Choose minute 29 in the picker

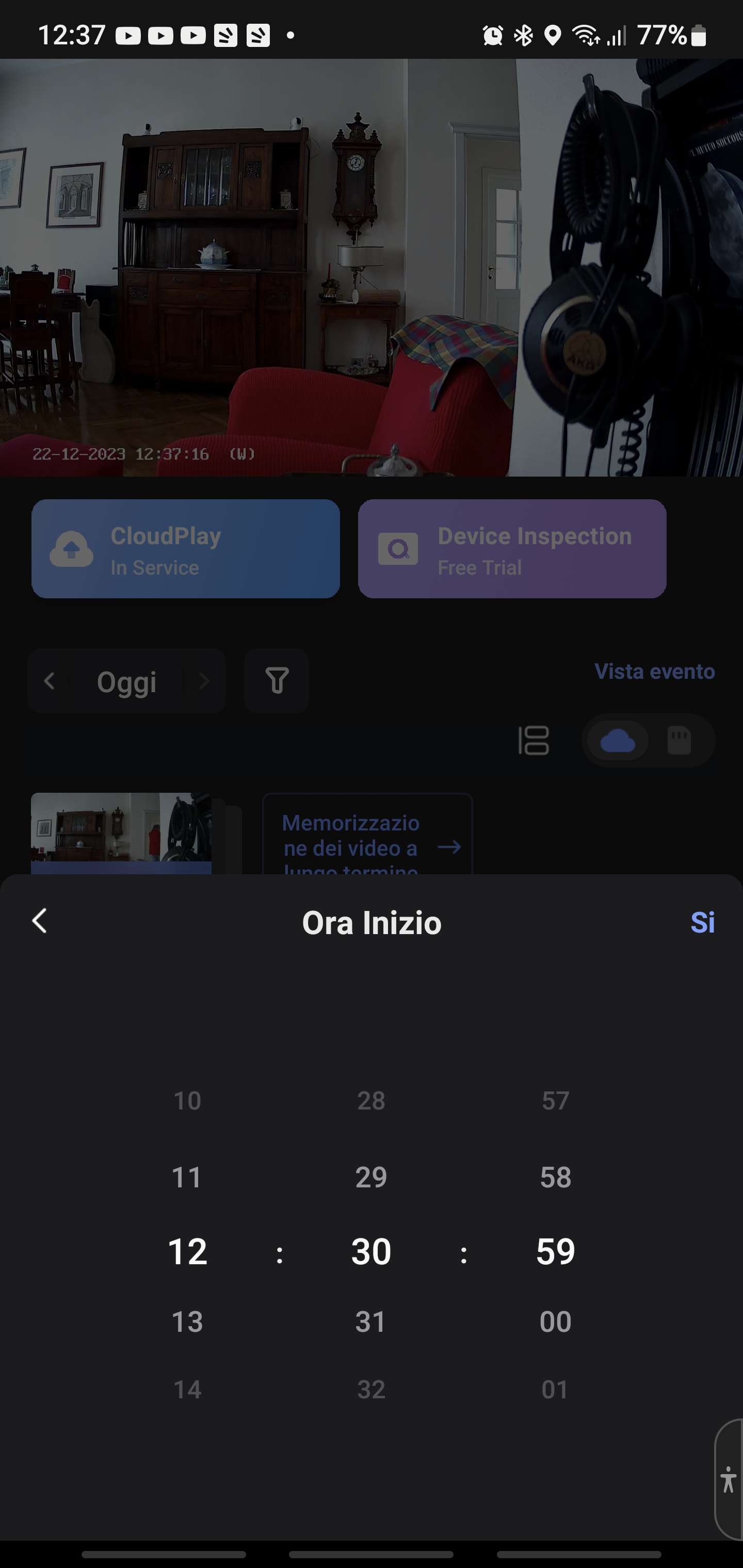[x=371, y=1178]
